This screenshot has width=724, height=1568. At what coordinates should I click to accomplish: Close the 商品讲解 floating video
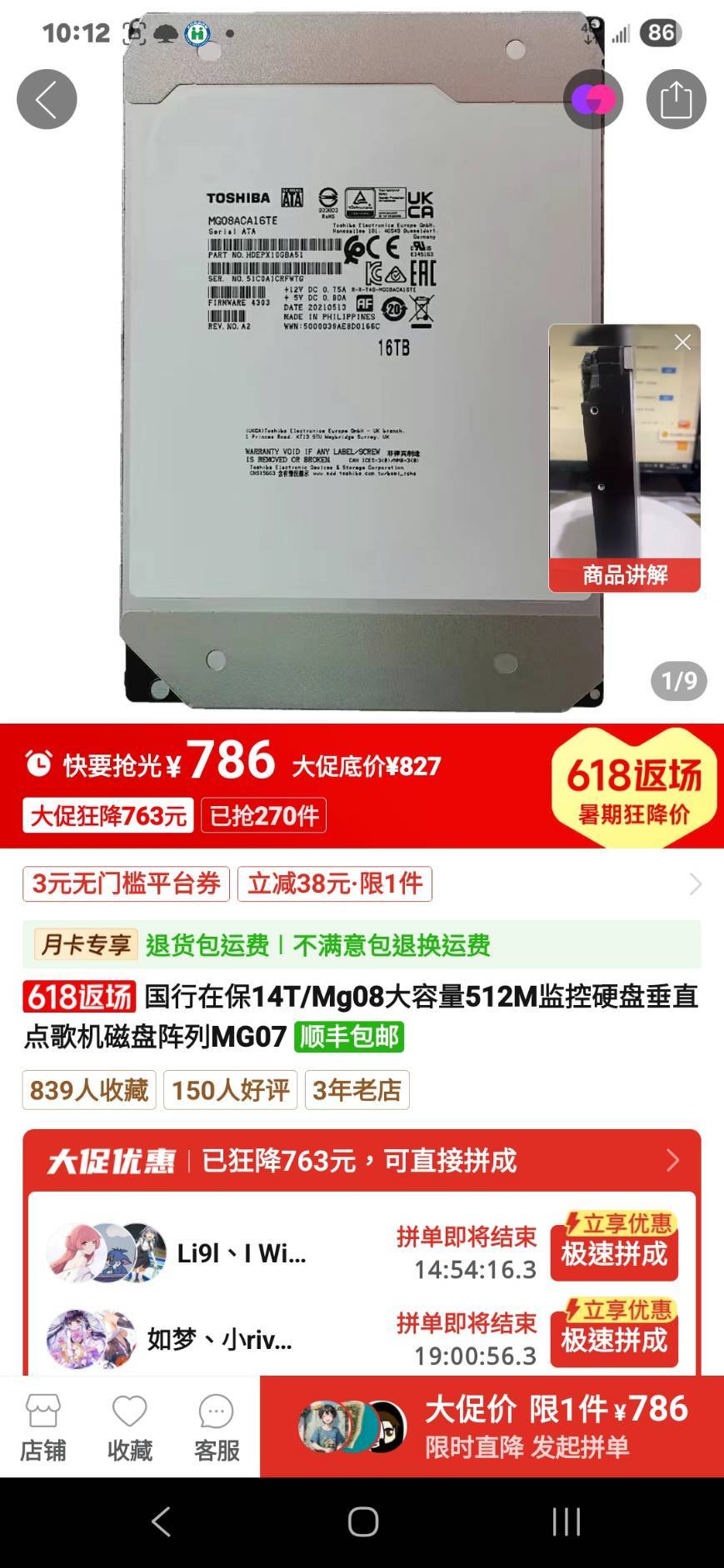[682, 342]
